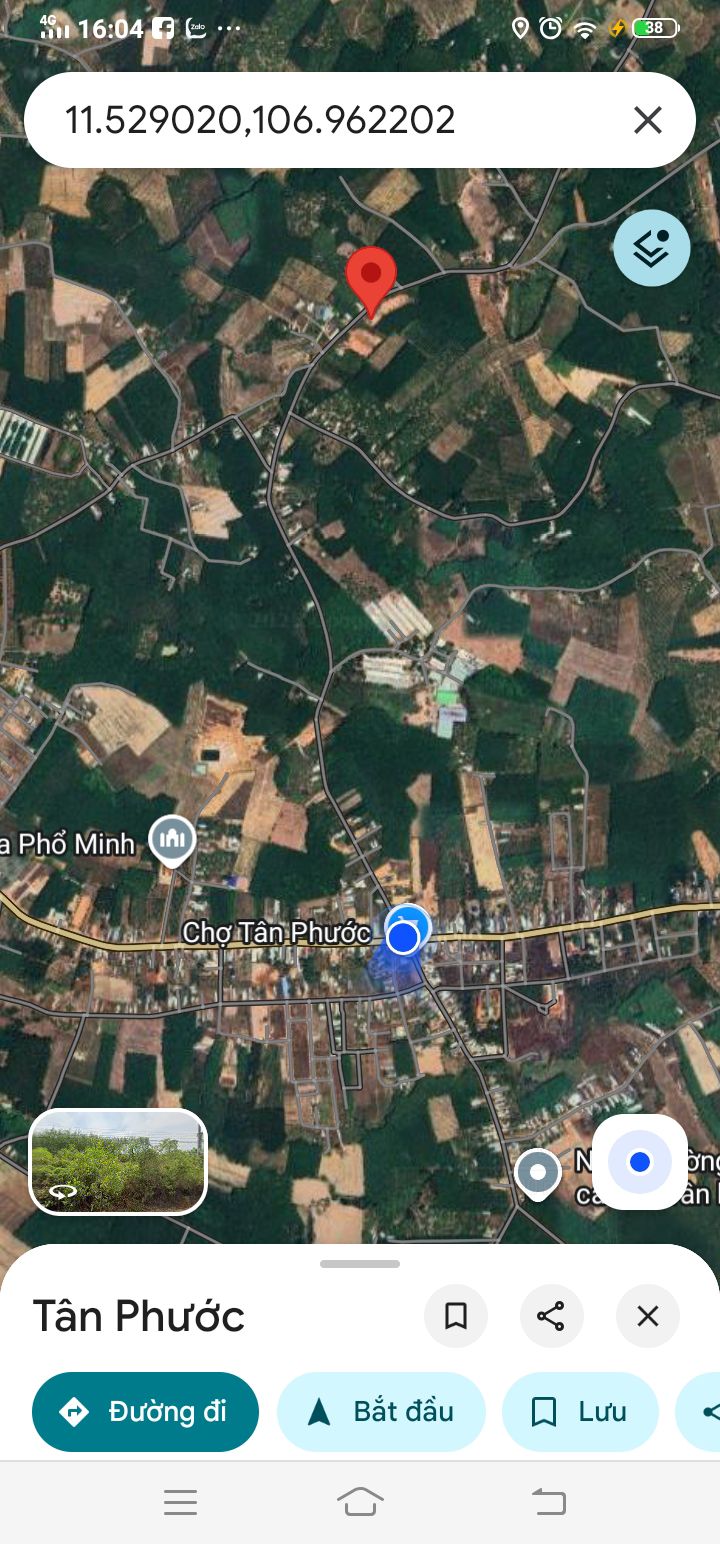Open the Street View photo thumbnail
This screenshot has width=720, height=1544.
tap(118, 1162)
